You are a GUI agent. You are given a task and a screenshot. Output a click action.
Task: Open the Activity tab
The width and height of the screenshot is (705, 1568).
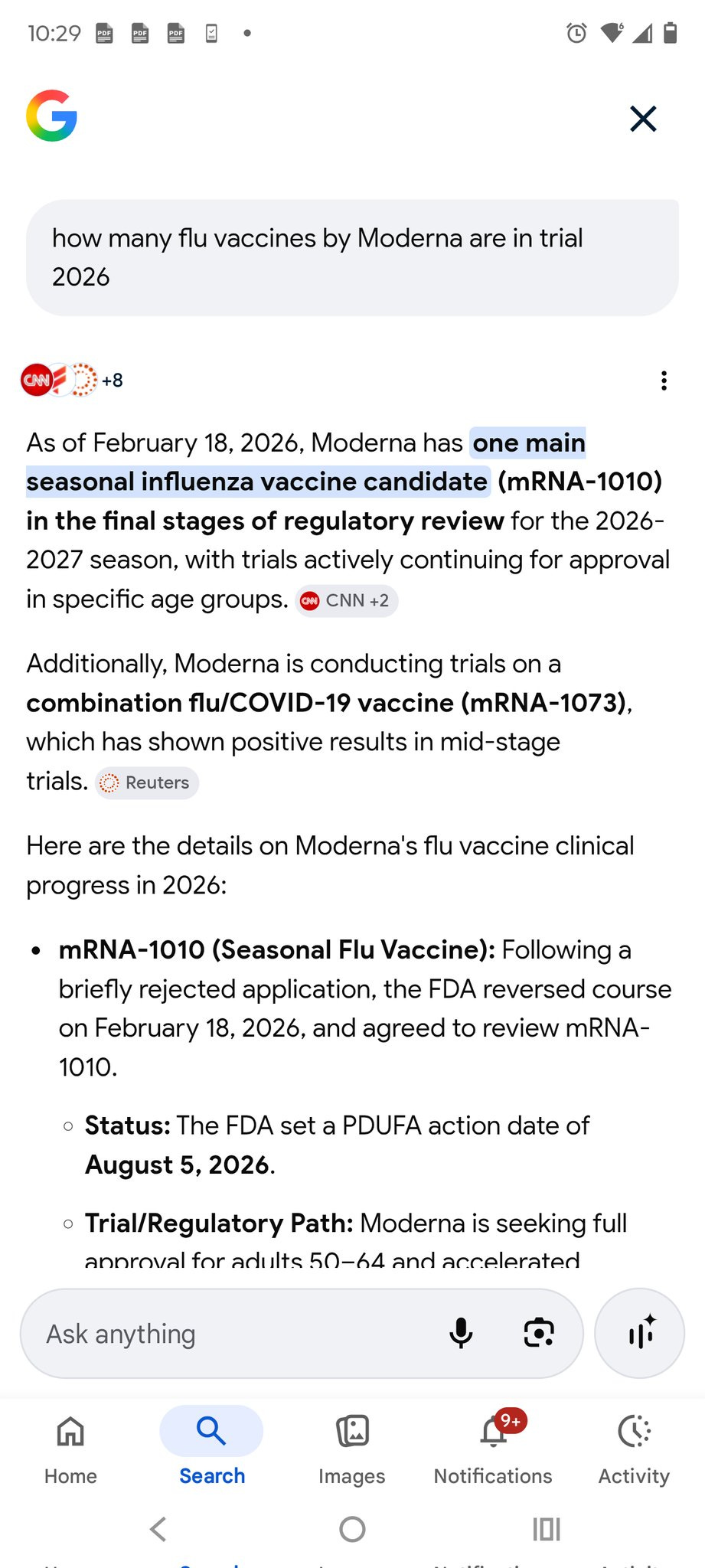point(634,1447)
